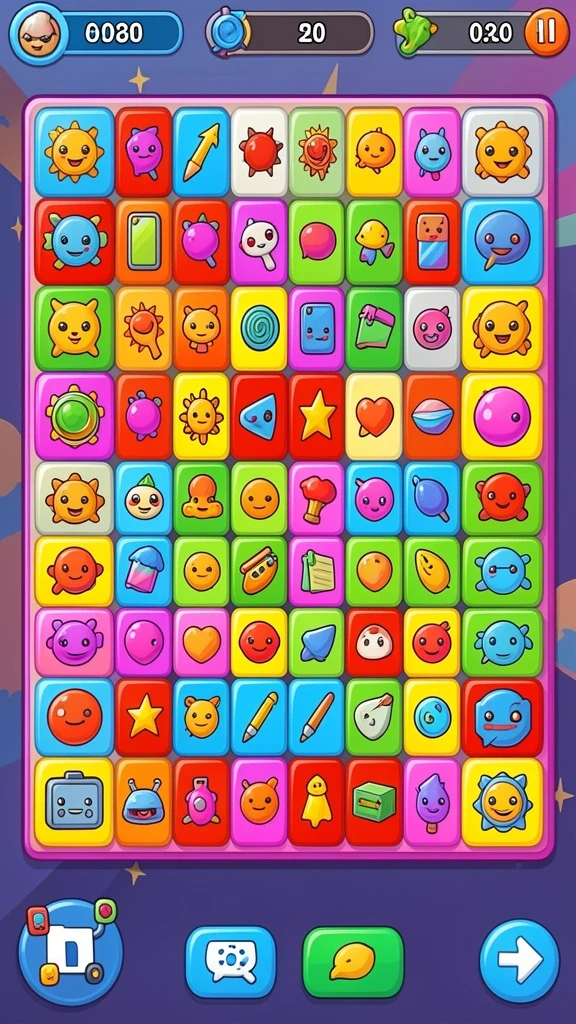Viewport: 576px width, 1024px height.
Task: Tap the green button with yellow bubble
Action: coord(353,961)
